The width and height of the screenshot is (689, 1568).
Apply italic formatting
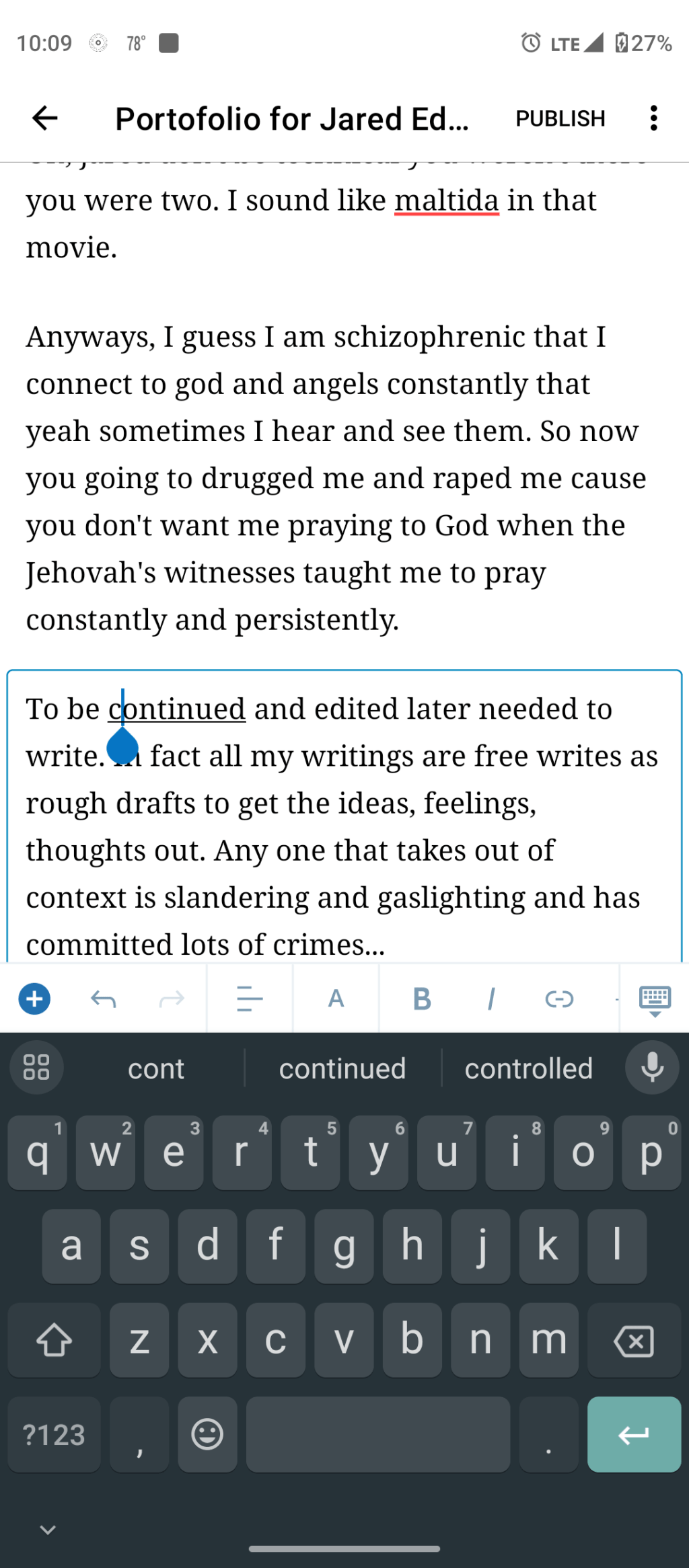point(491,998)
